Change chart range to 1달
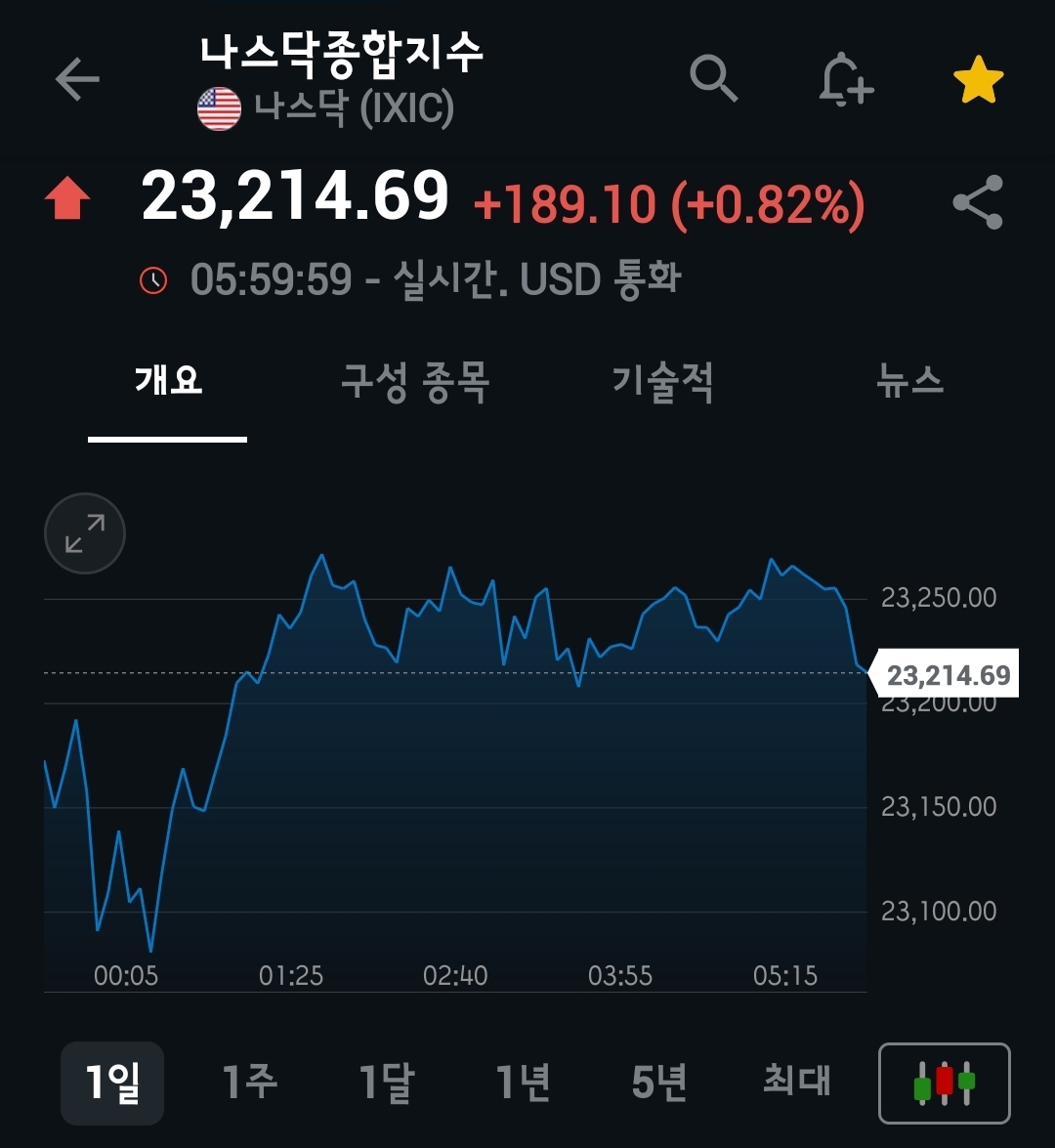This screenshot has width=1055, height=1148. point(386,1083)
